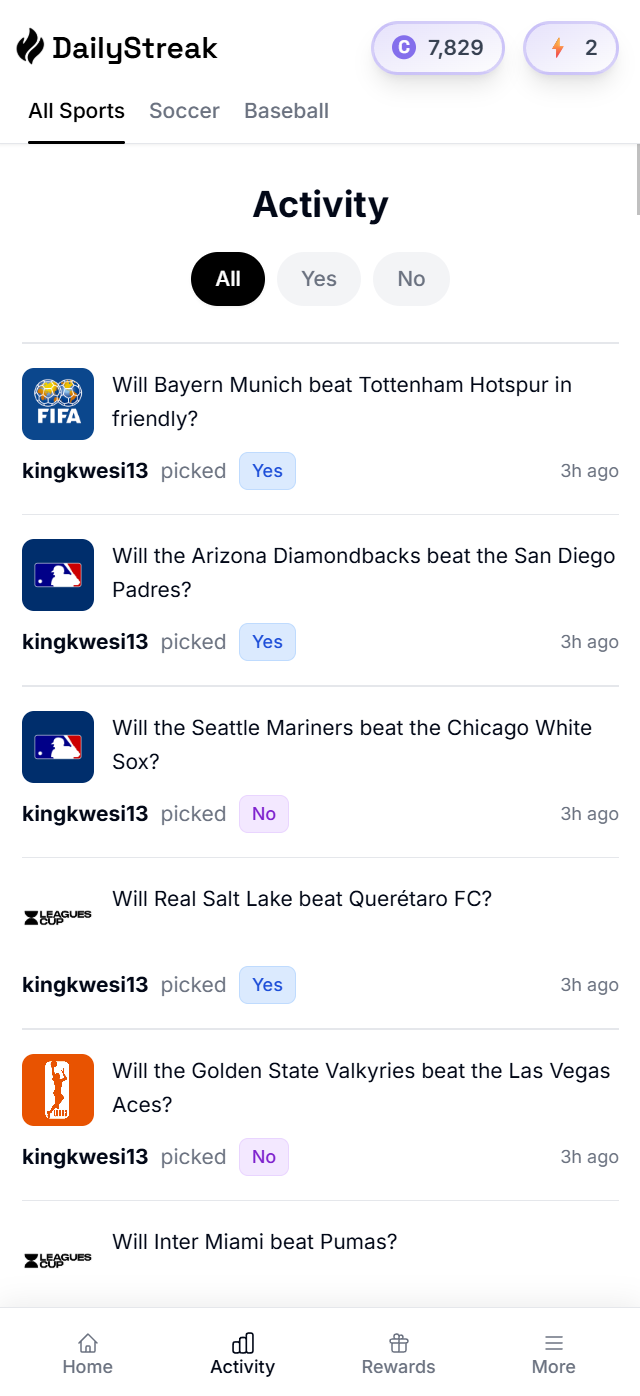The width and height of the screenshot is (640, 1396).
Task: Open the Rewards tab
Action: pyautogui.click(x=398, y=1354)
